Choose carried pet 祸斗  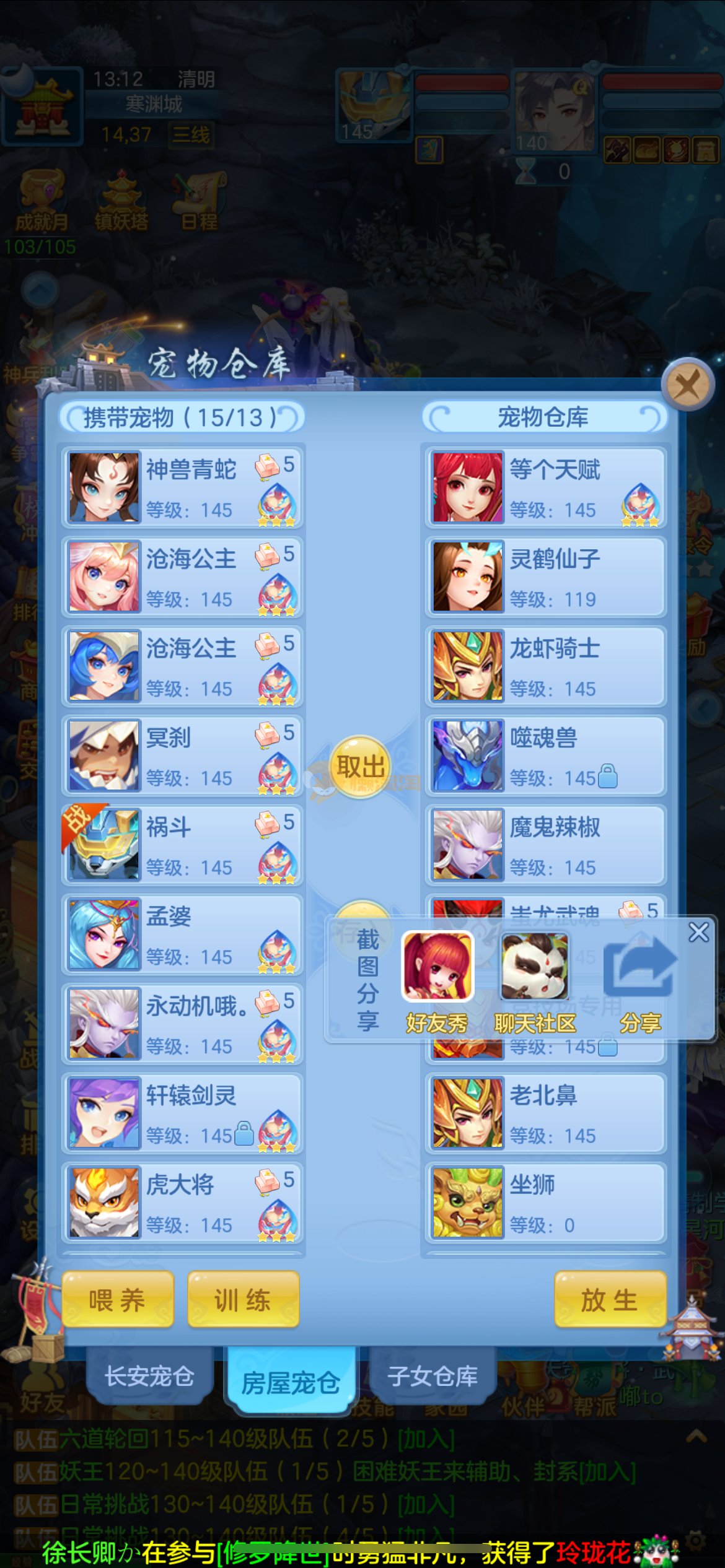[182, 845]
